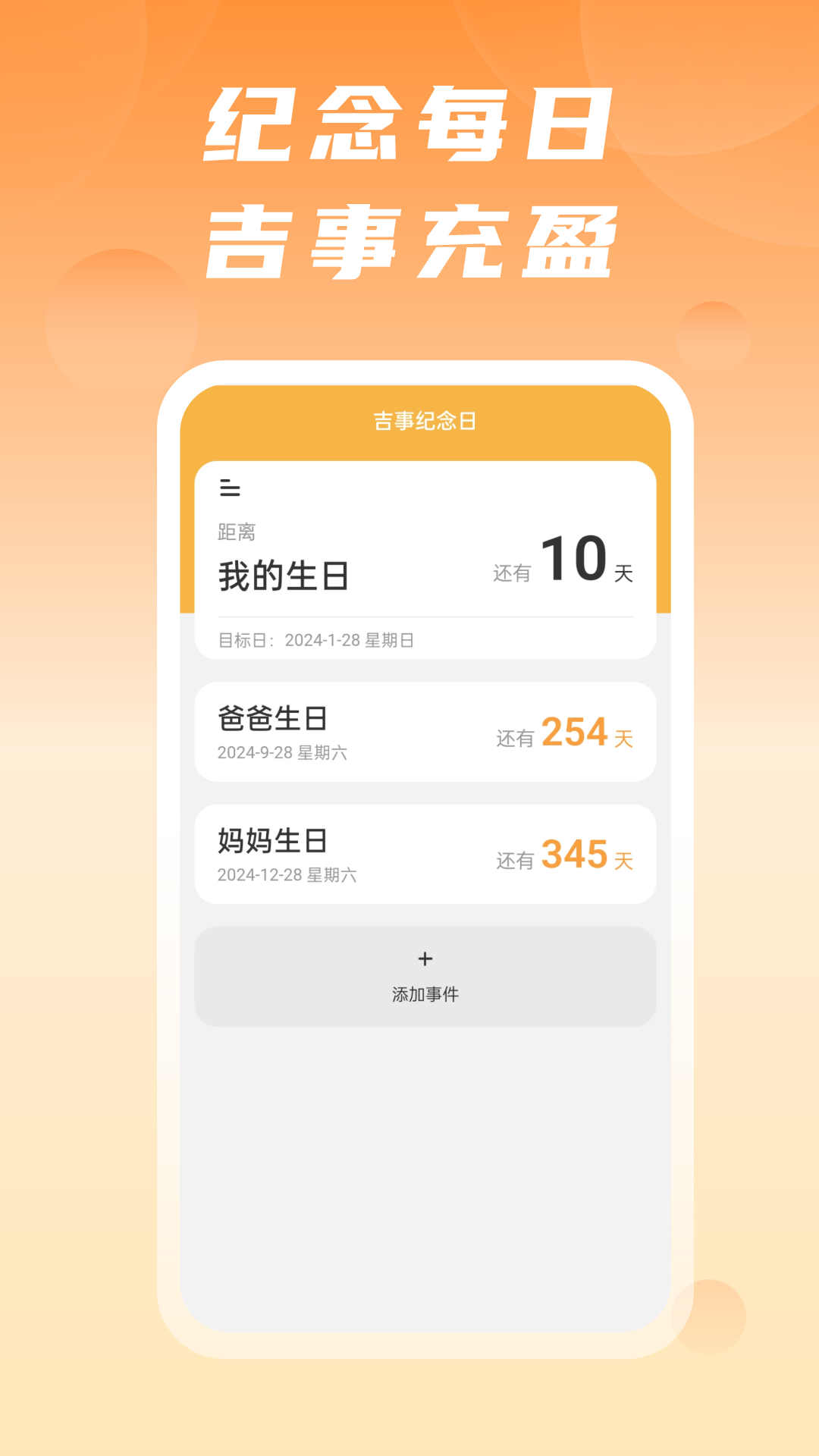The image size is (819, 1456).
Task: Select the 254 days countdown on 爸爸生日
Action: click(x=574, y=732)
